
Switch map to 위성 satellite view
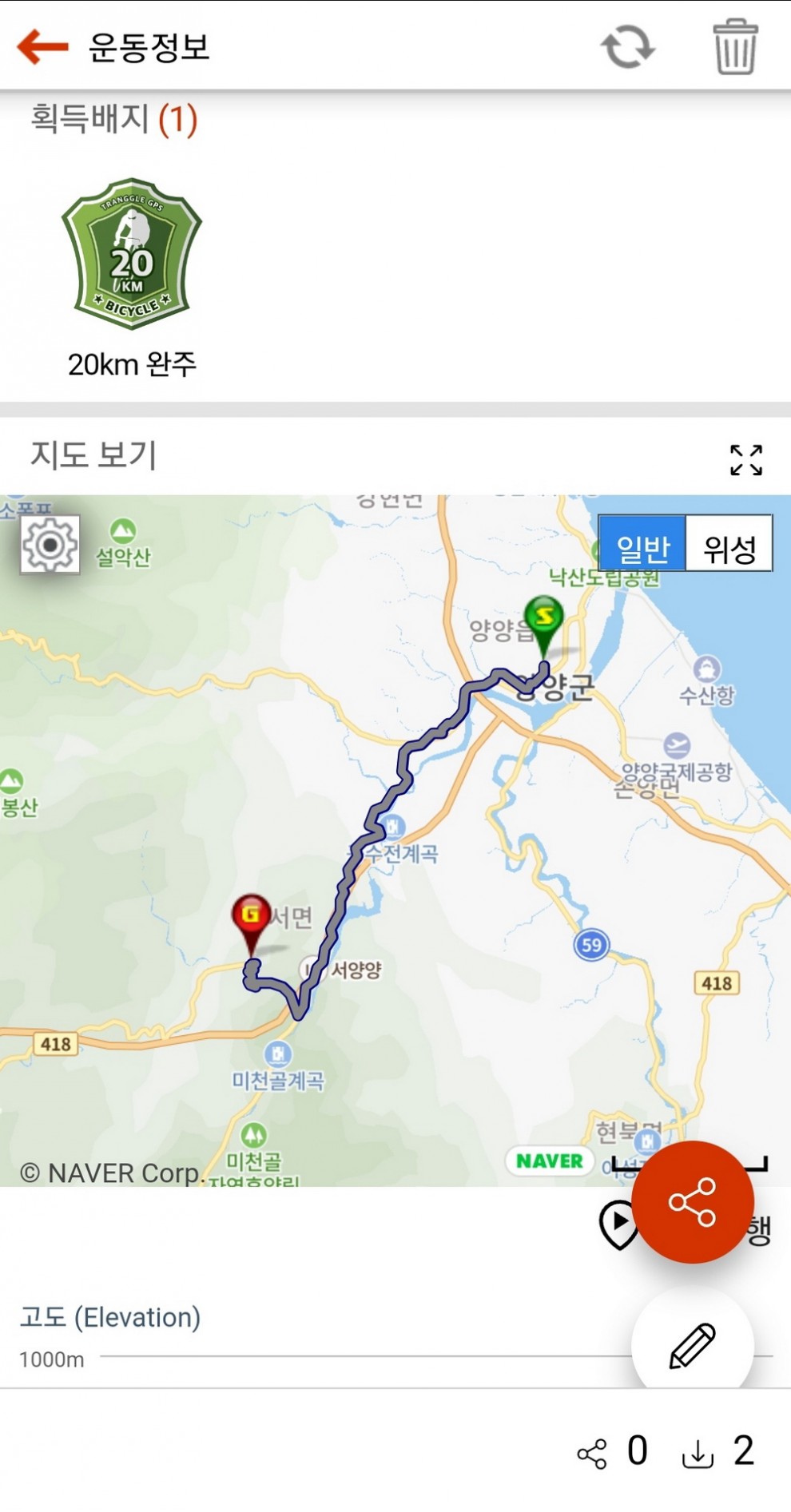point(729,545)
